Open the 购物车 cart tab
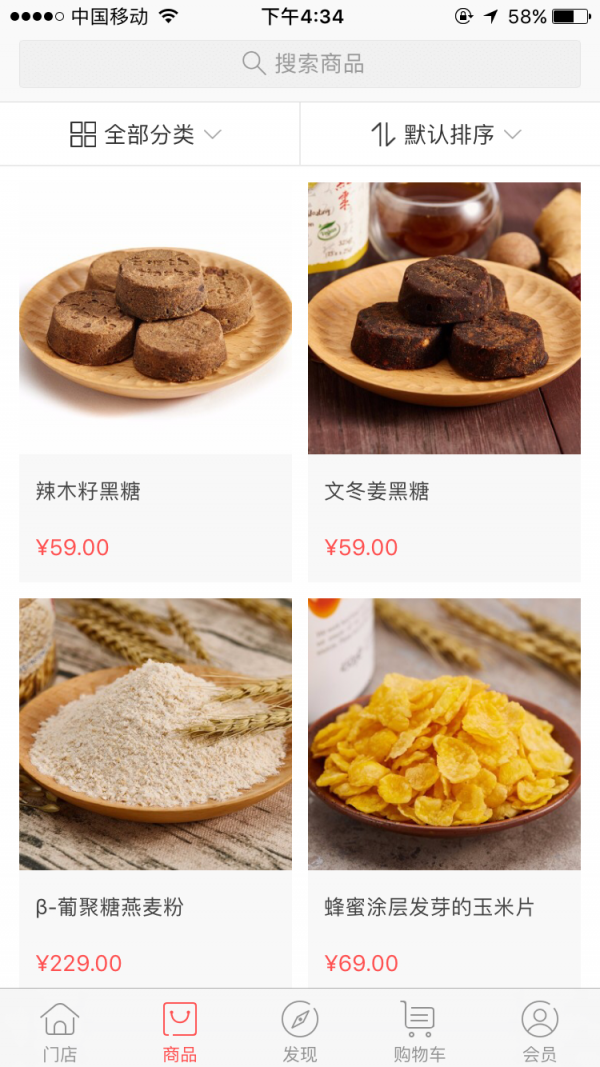 click(x=419, y=1030)
